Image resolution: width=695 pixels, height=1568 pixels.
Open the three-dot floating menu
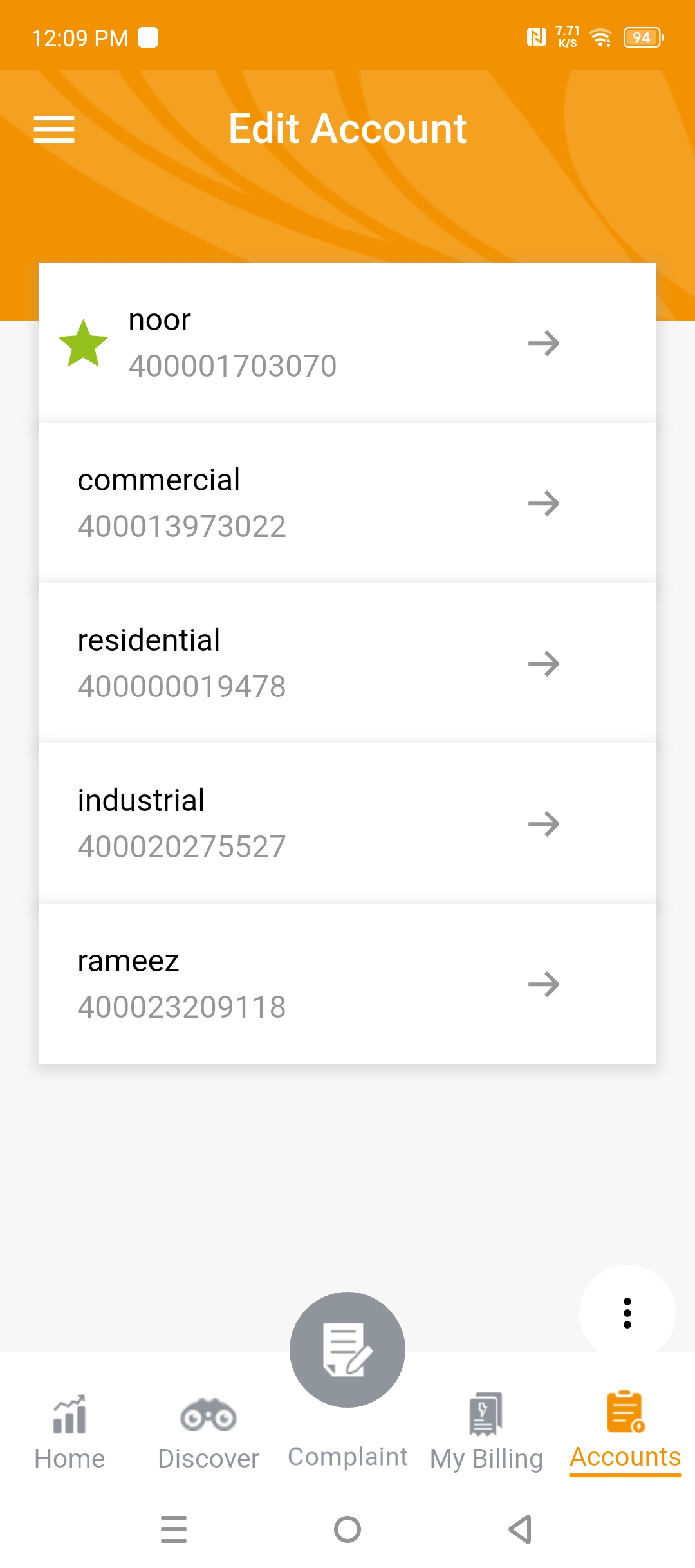coord(627,1313)
